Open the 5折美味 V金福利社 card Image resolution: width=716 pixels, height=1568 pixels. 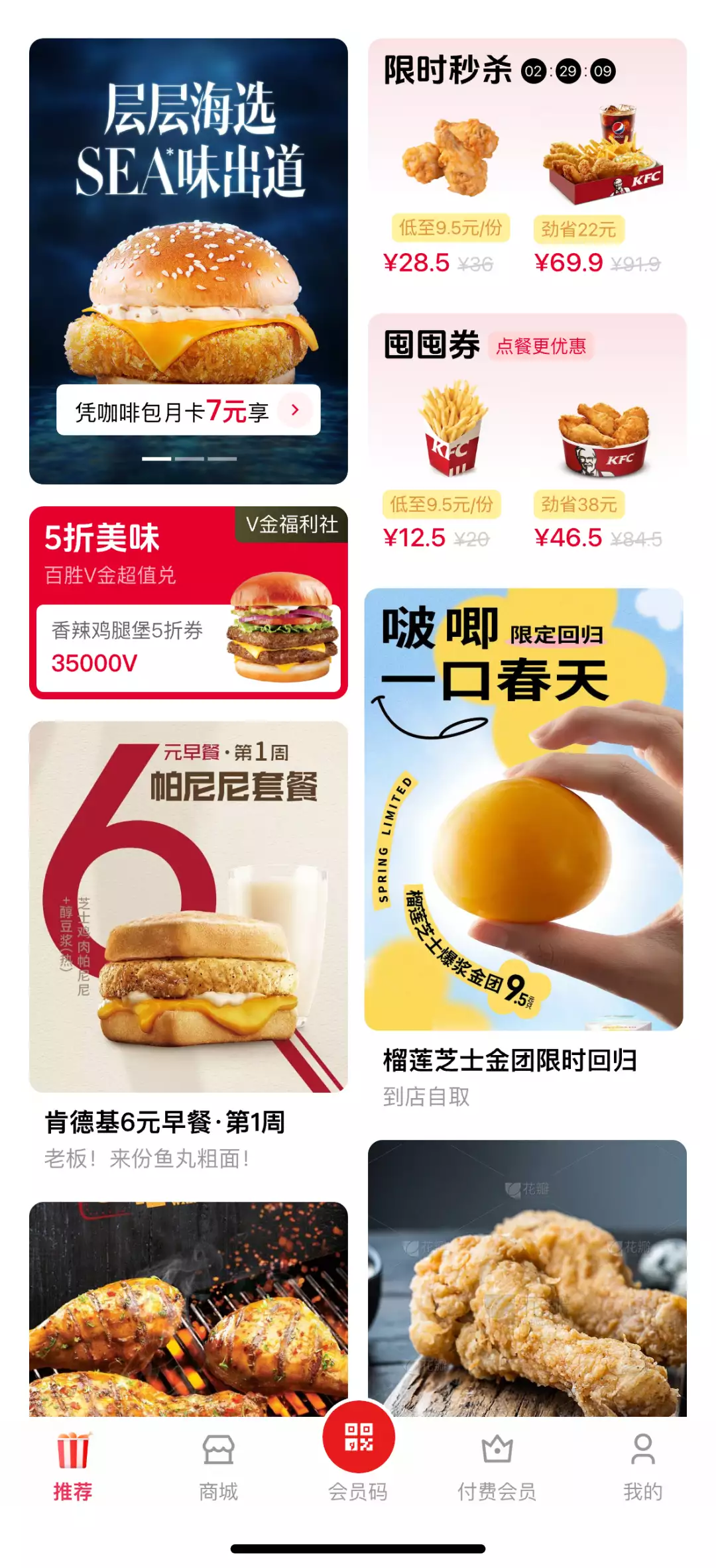coord(188,602)
